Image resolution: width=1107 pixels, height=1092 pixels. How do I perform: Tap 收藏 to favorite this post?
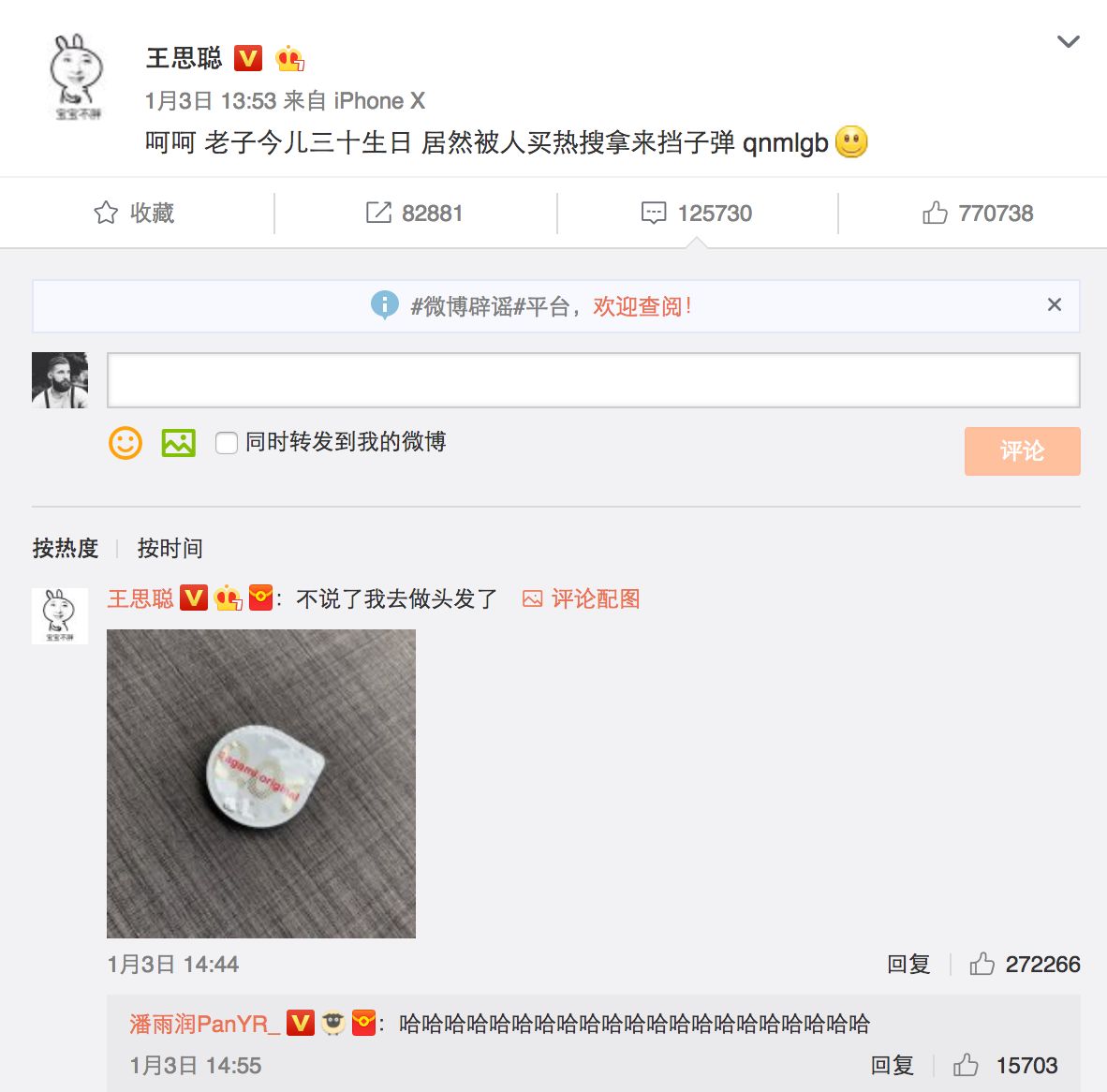click(135, 214)
